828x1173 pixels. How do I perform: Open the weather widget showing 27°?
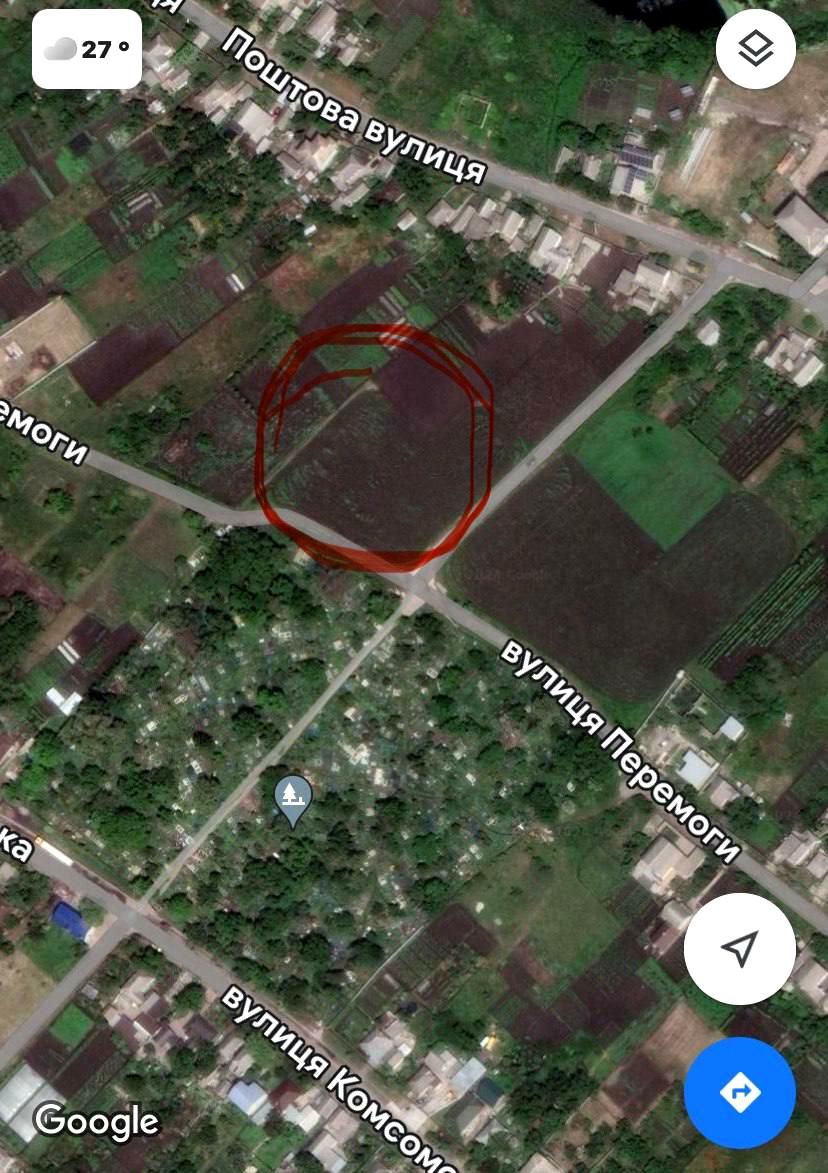[87, 49]
